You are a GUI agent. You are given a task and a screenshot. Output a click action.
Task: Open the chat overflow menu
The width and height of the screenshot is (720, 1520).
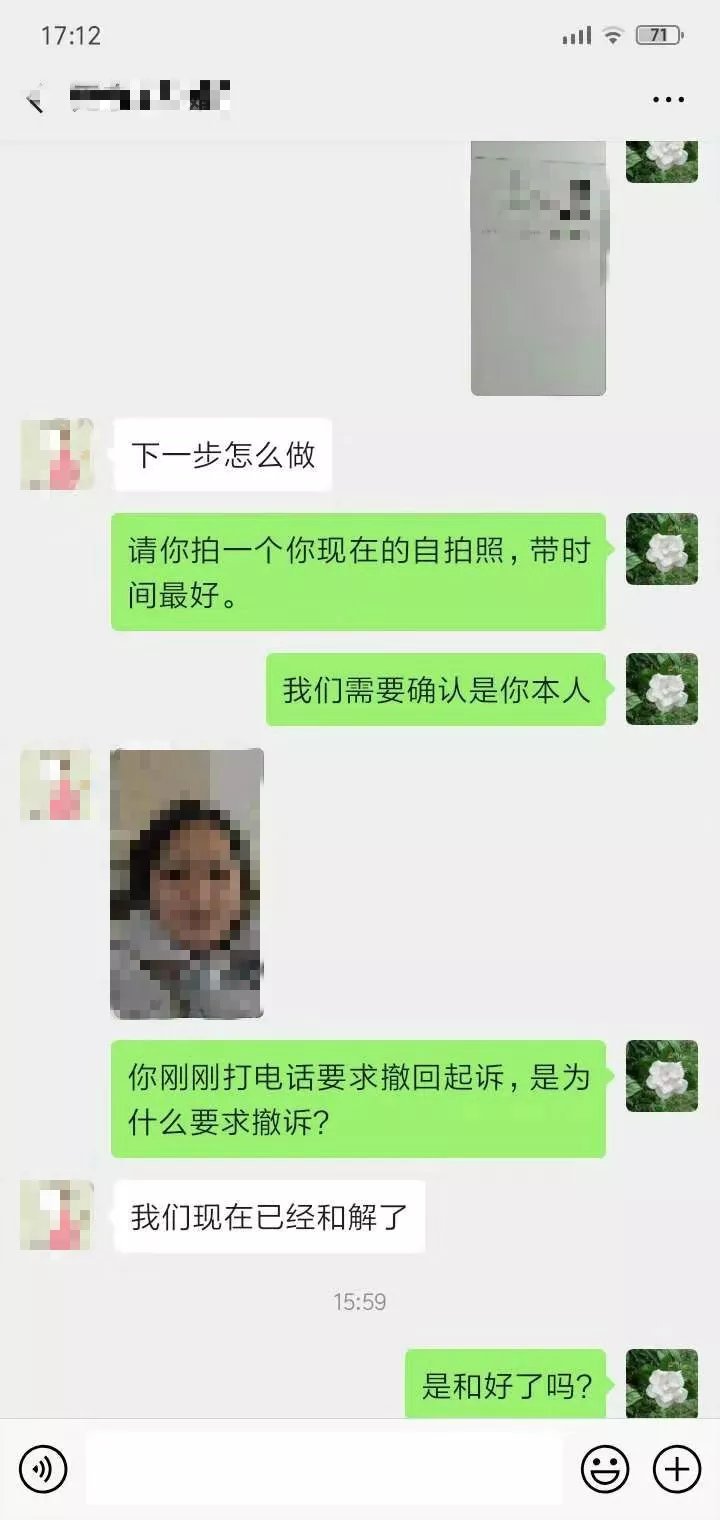tap(668, 99)
